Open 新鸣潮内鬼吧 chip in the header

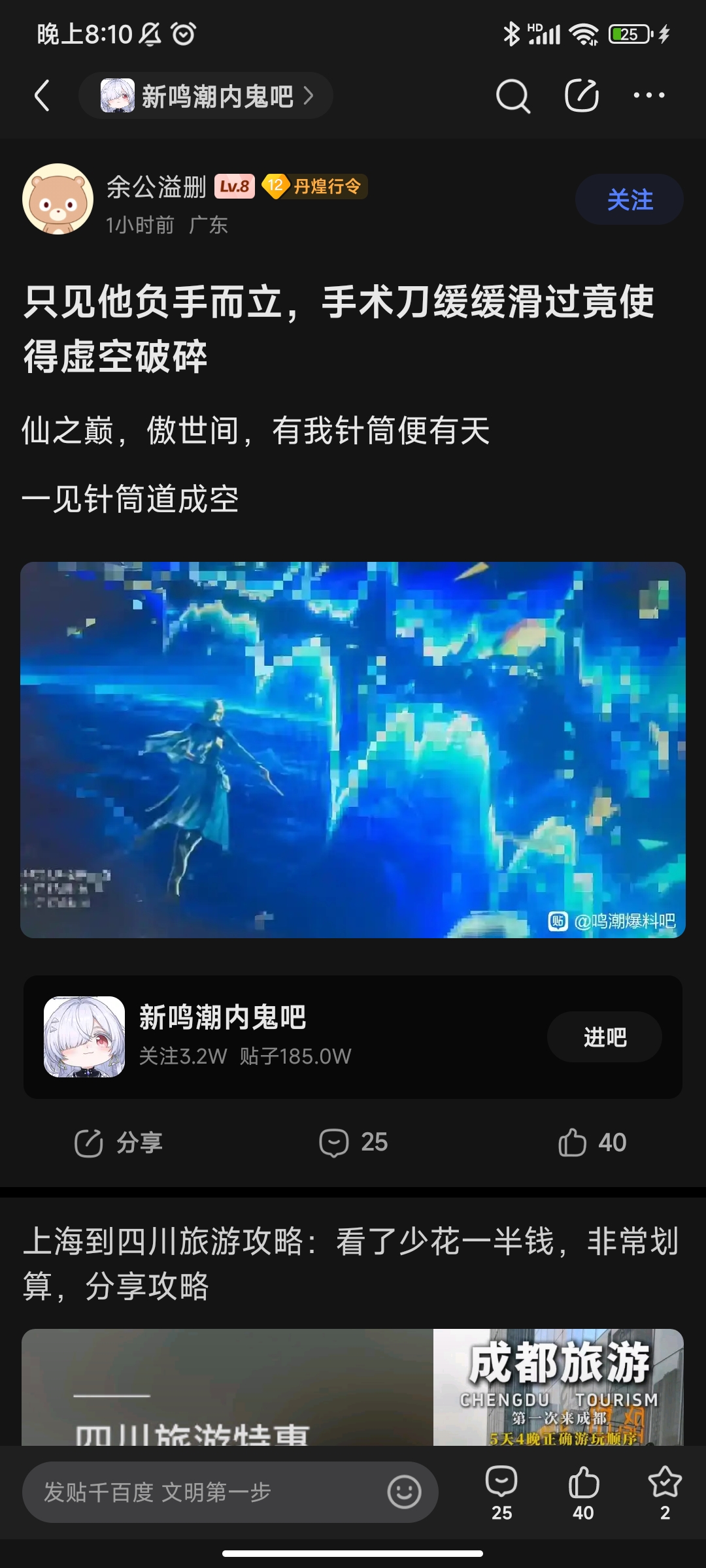coord(206,96)
